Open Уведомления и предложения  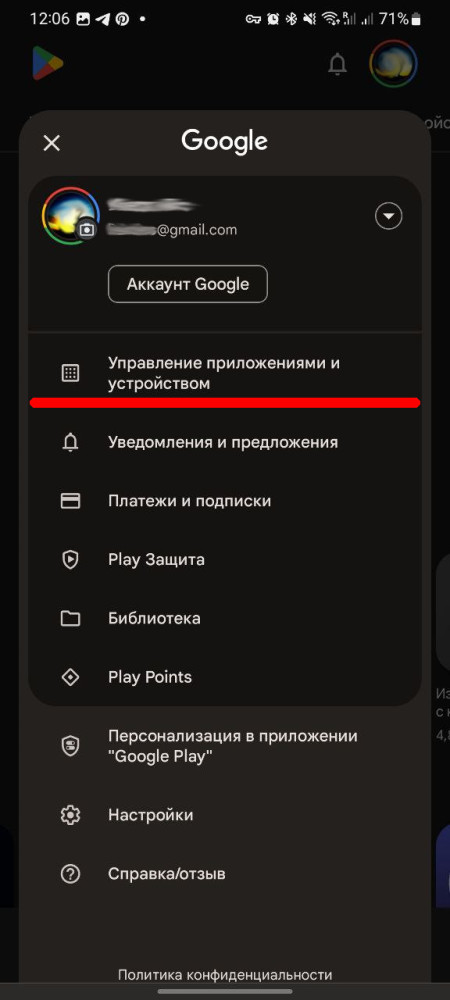pos(225,443)
